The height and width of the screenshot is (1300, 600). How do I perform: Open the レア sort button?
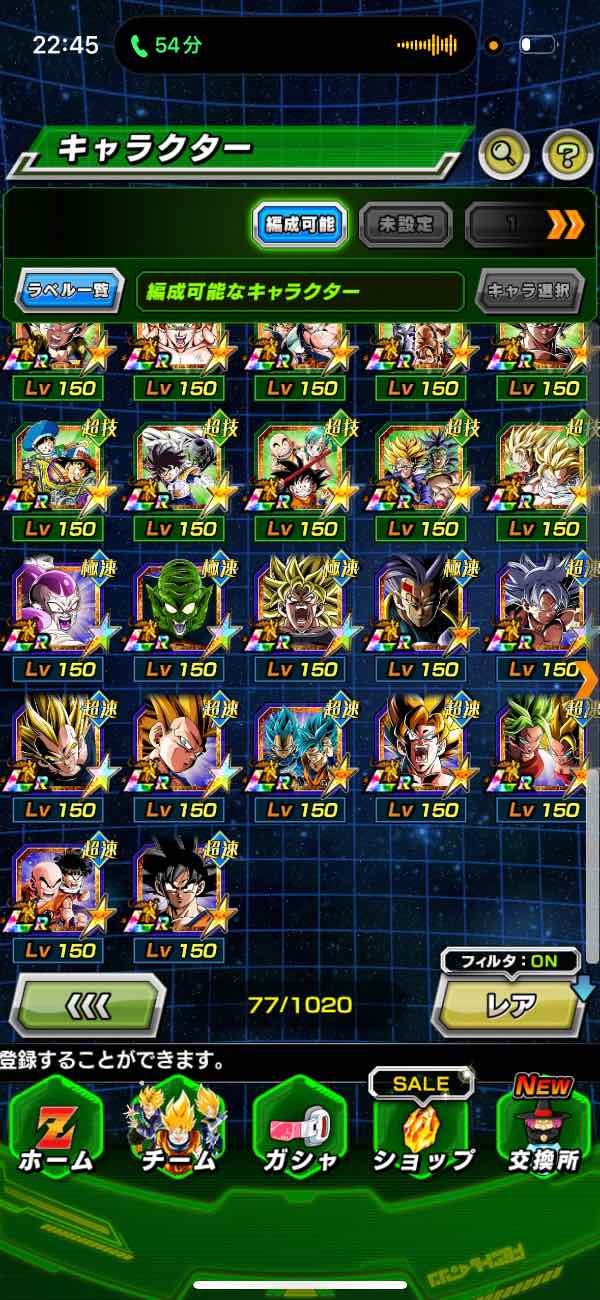click(510, 1005)
